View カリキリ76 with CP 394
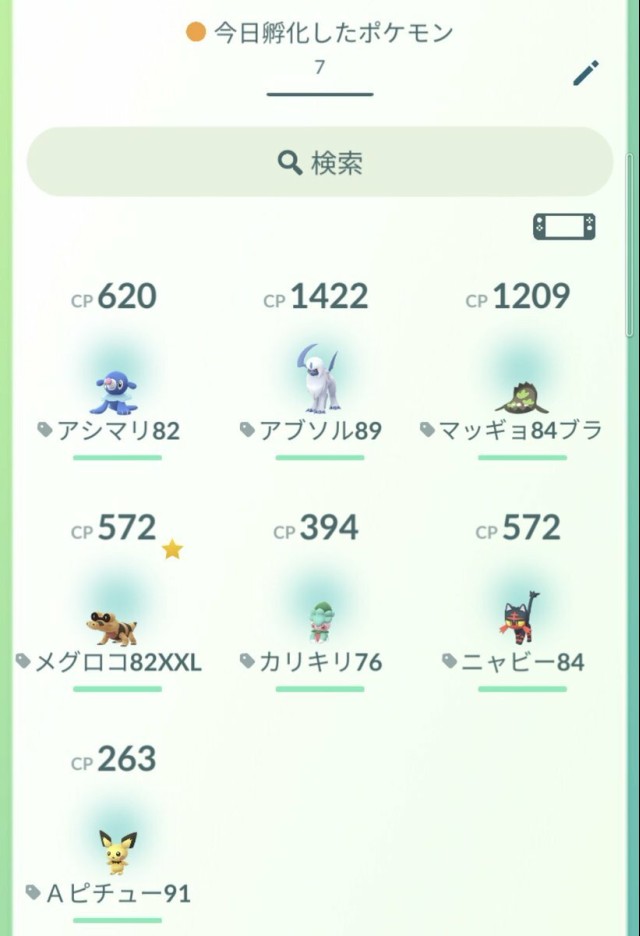 pyautogui.click(x=318, y=620)
